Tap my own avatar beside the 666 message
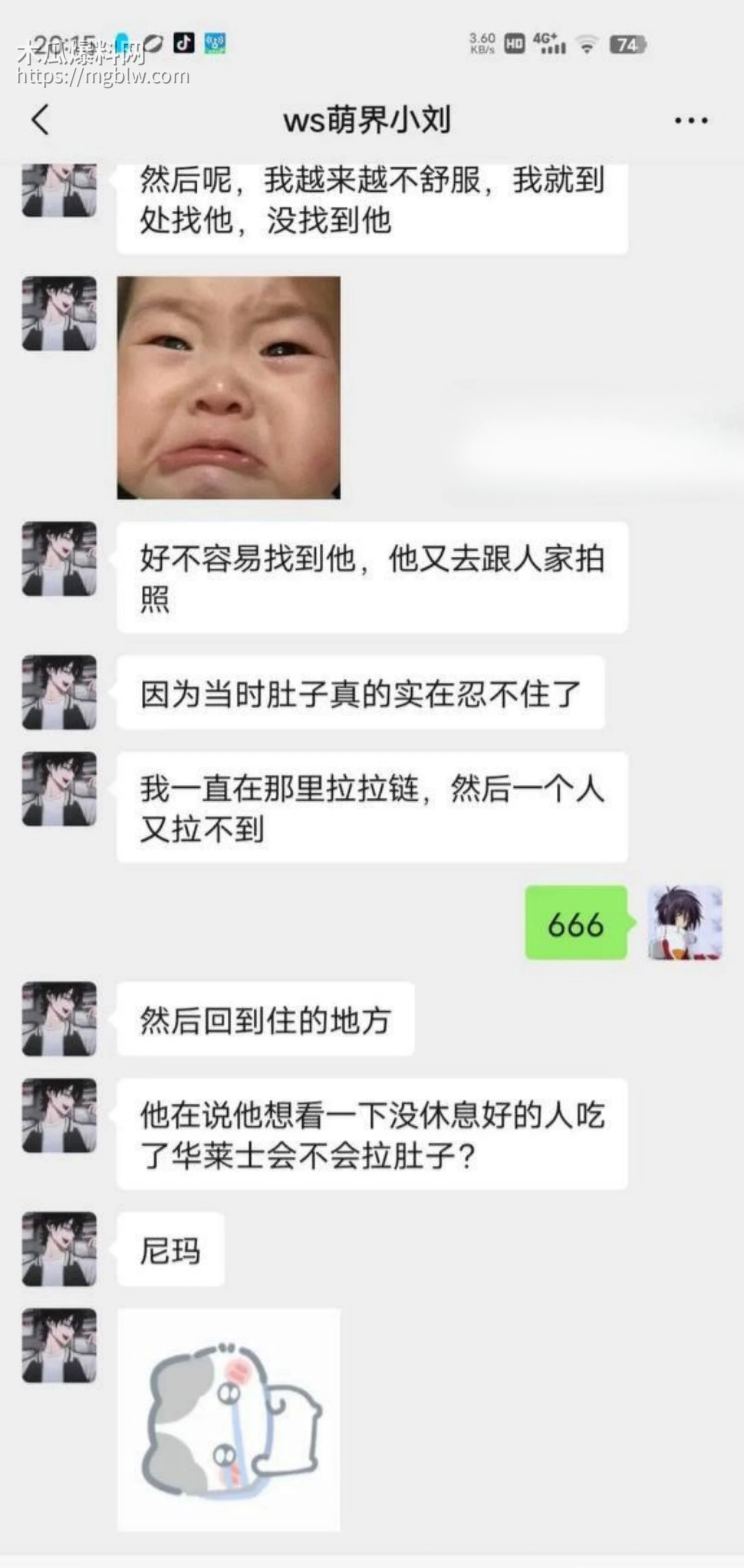744x1568 pixels. [x=684, y=923]
